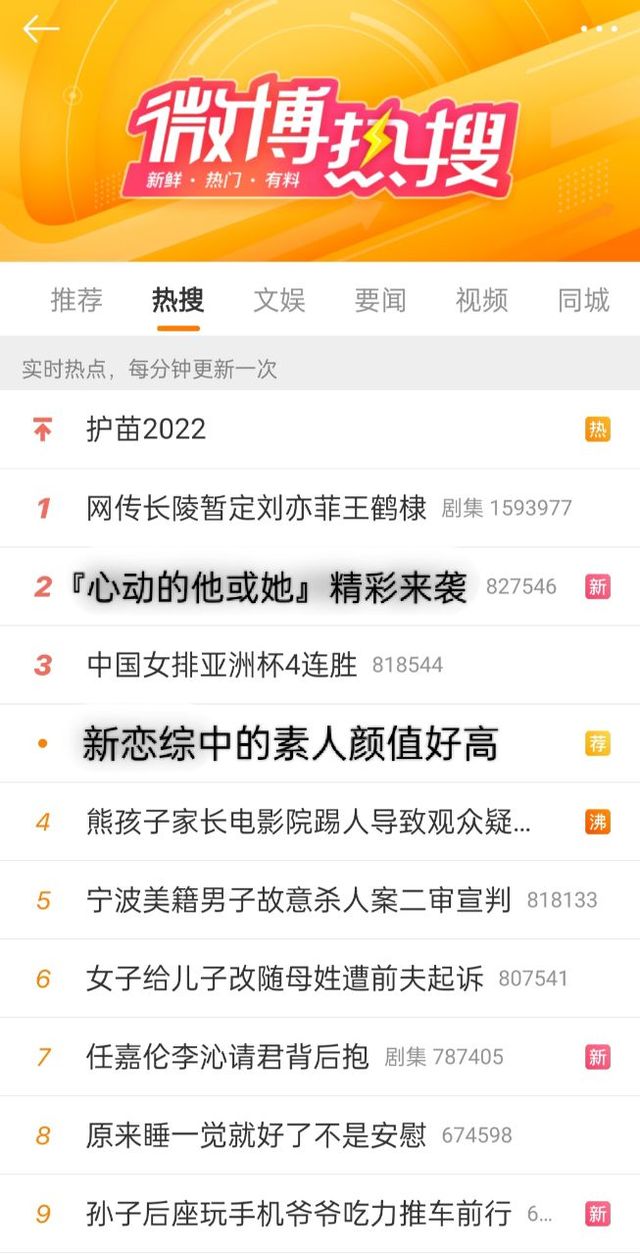Open 『心动的他或她』精彩来袭 topic
This screenshot has width=640, height=1255.
(x=320, y=587)
